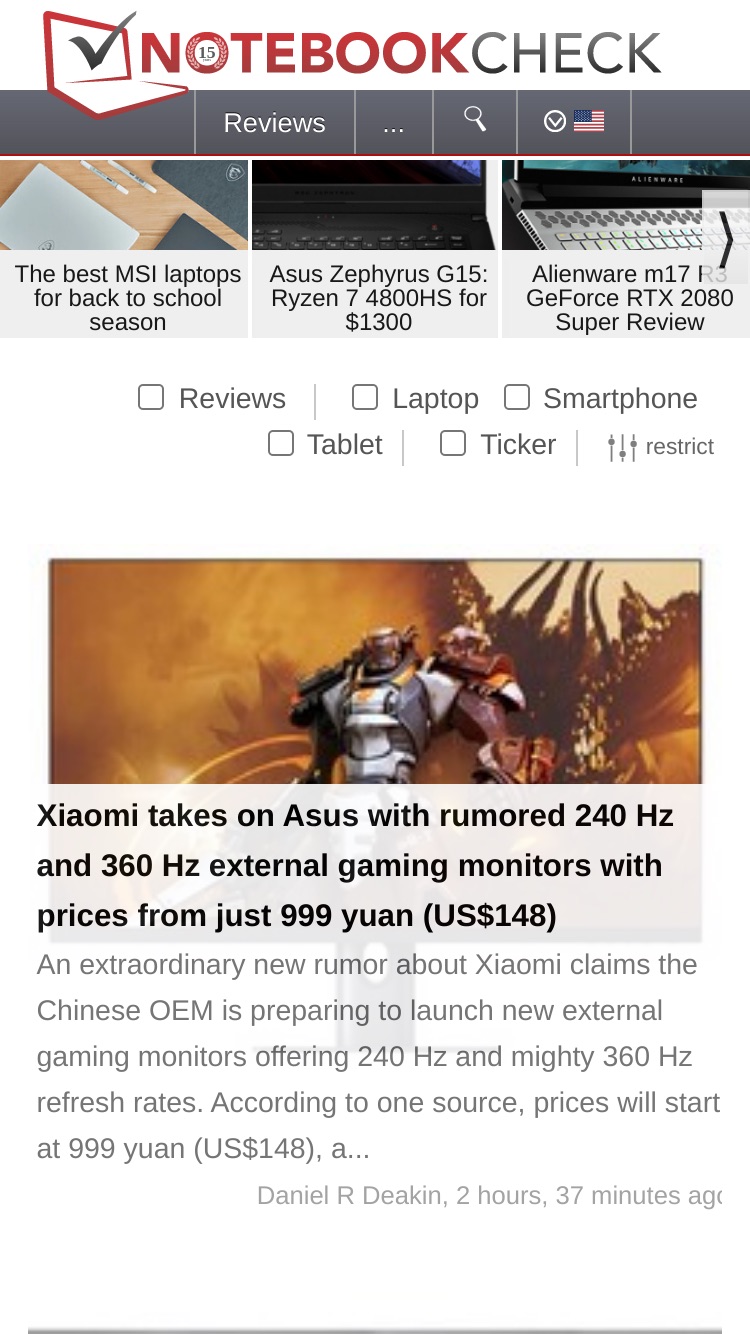Check the Reviews filter checkbox
The image size is (750, 1334).
(151, 398)
